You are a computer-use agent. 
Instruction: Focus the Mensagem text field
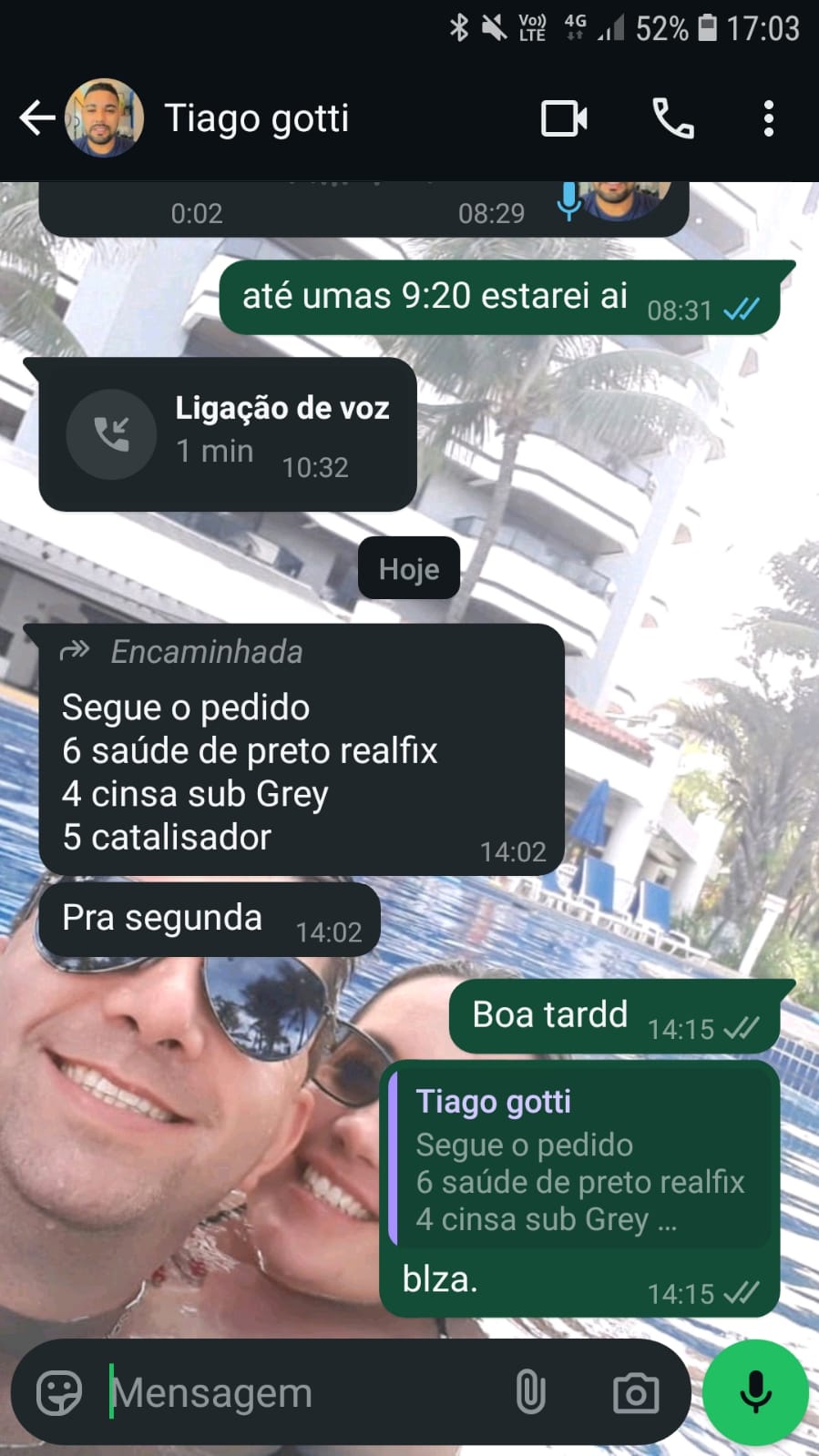click(x=301, y=1392)
